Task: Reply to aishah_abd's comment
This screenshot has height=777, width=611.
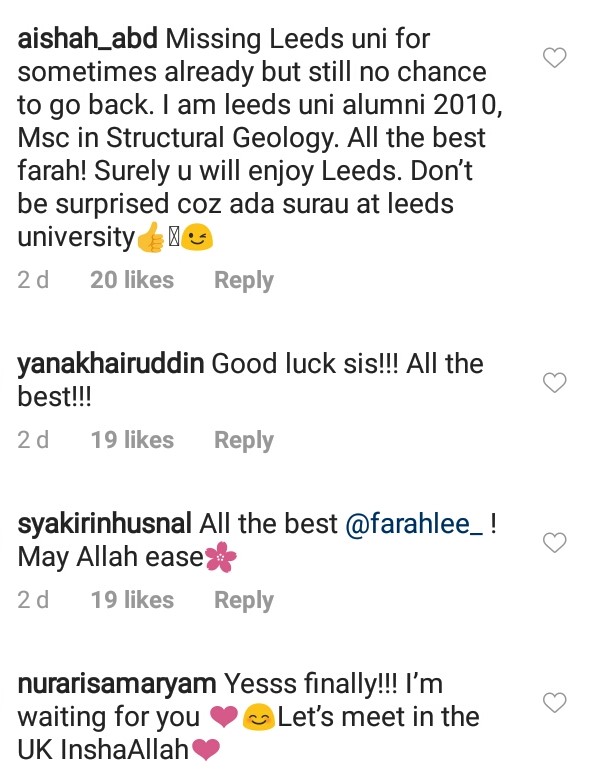Action: [244, 281]
